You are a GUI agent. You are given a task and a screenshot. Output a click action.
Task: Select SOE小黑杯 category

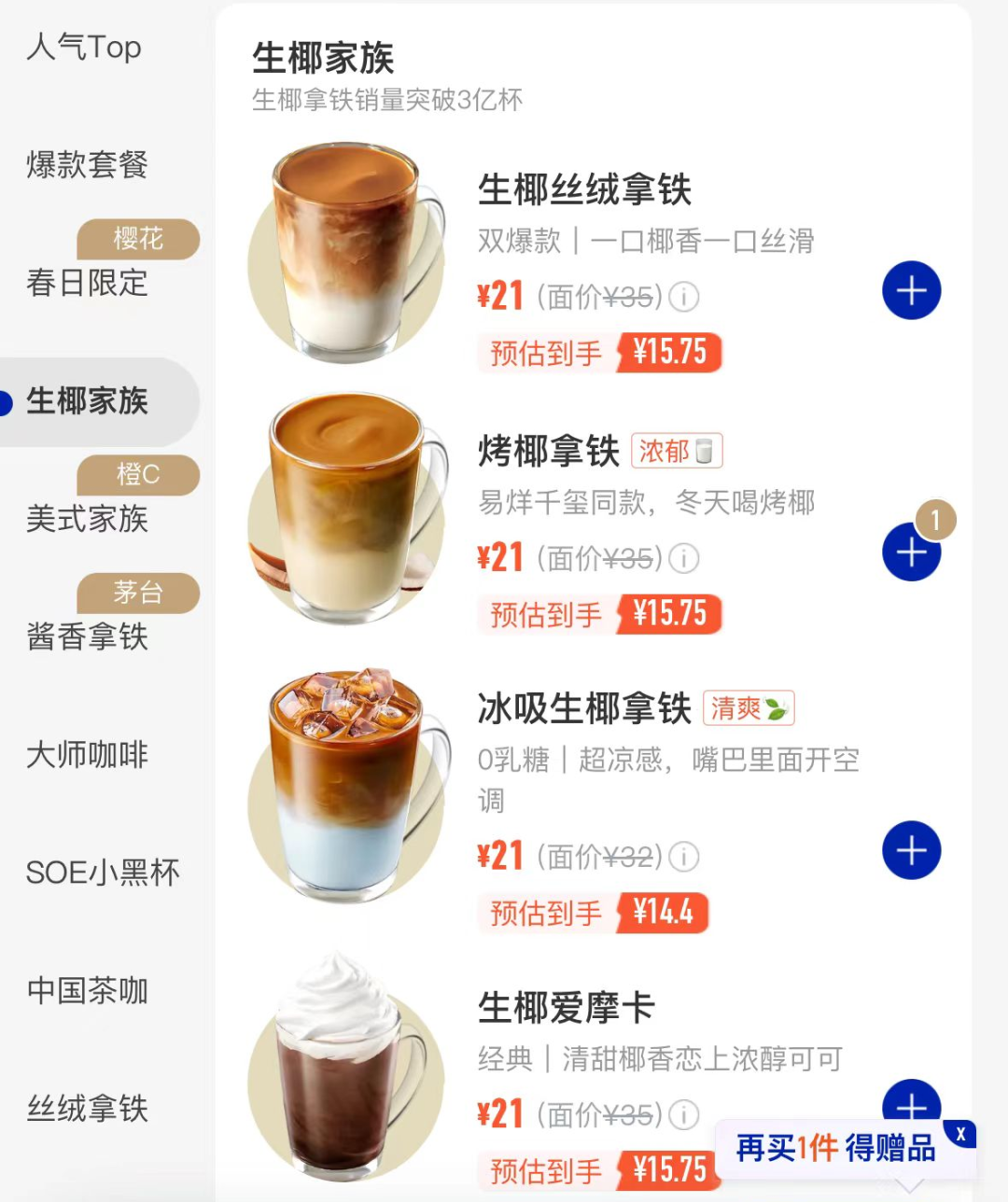(103, 873)
